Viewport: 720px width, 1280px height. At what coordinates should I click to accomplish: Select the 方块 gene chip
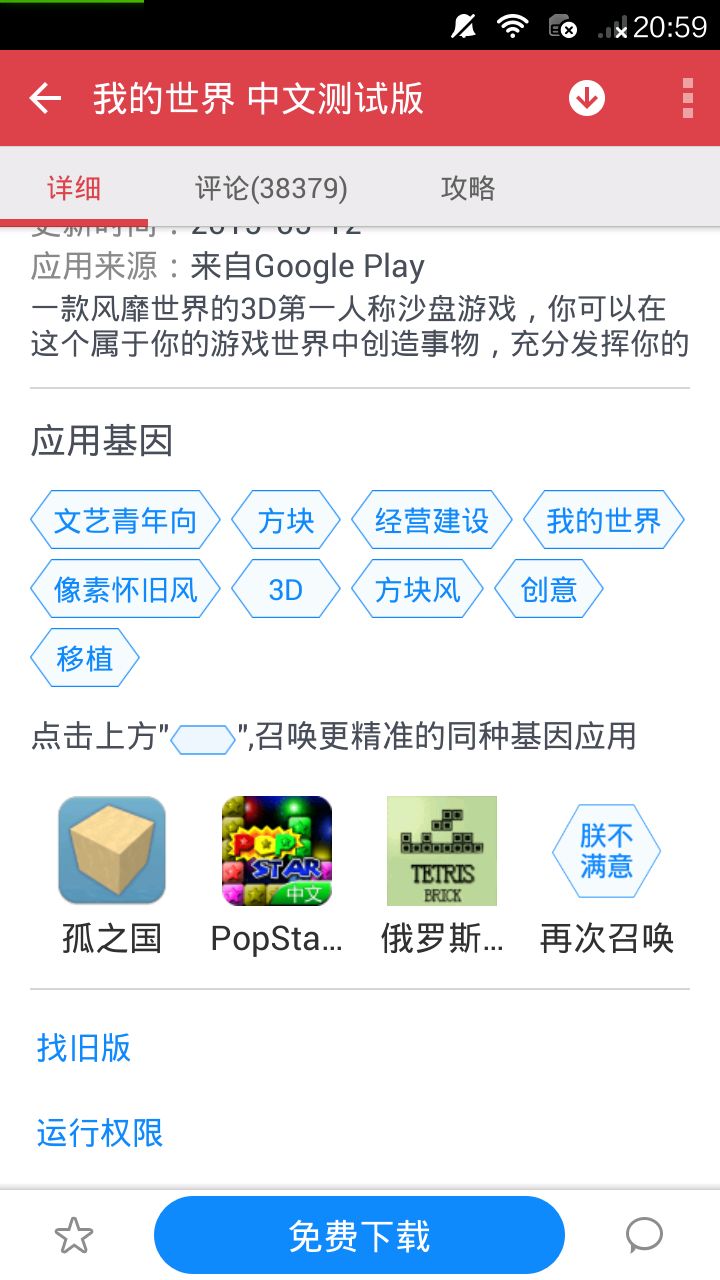pyautogui.click(x=286, y=520)
